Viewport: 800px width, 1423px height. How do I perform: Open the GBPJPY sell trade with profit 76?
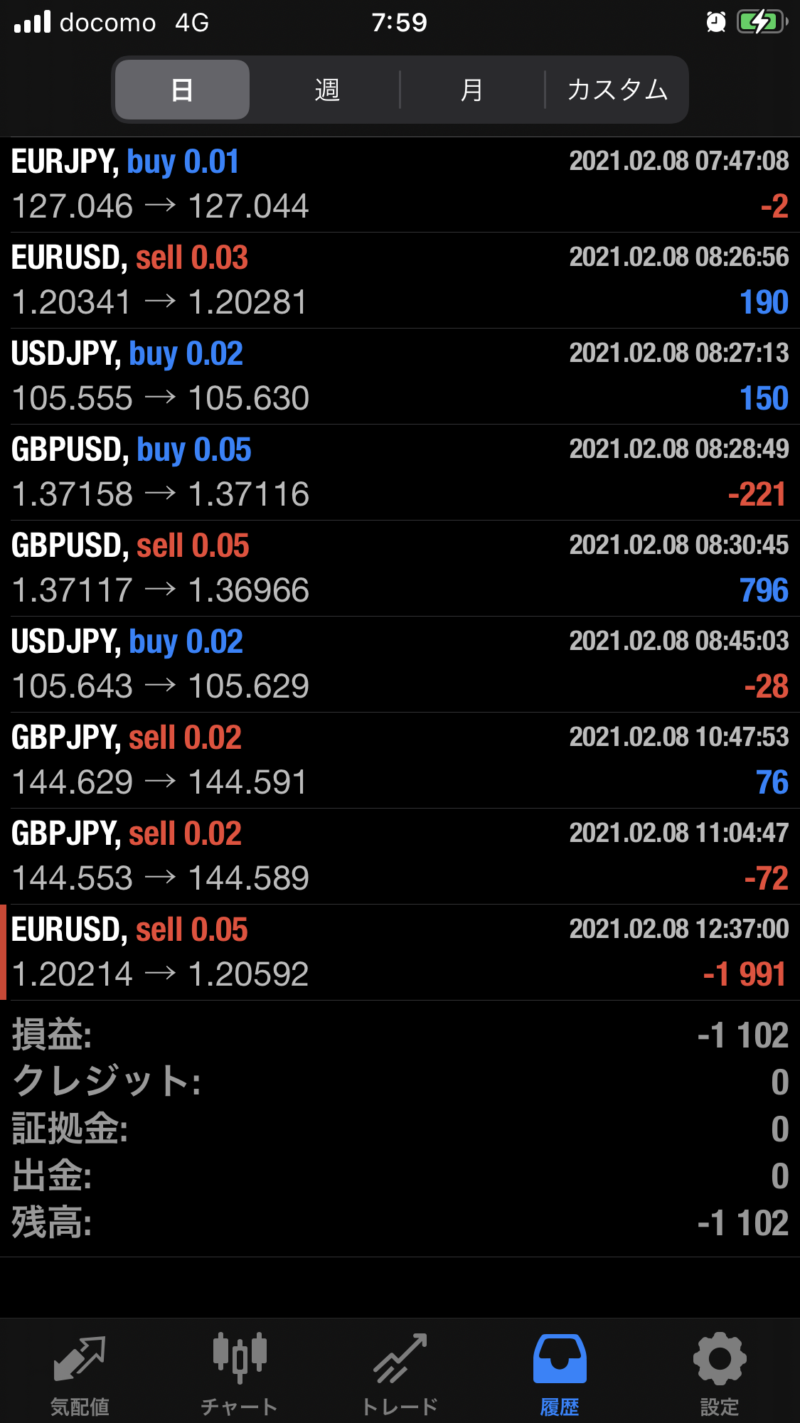click(400, 761)
